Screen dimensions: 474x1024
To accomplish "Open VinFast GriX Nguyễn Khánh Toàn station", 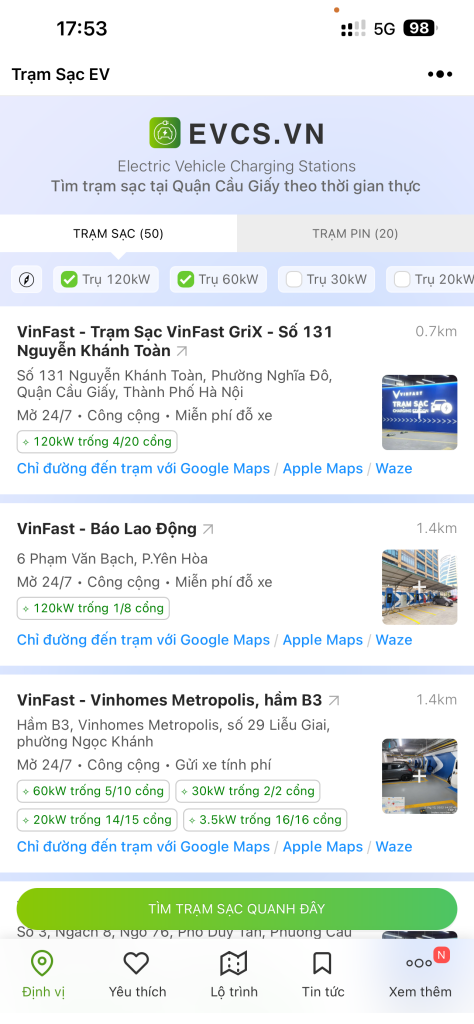I will click(174, 341).
